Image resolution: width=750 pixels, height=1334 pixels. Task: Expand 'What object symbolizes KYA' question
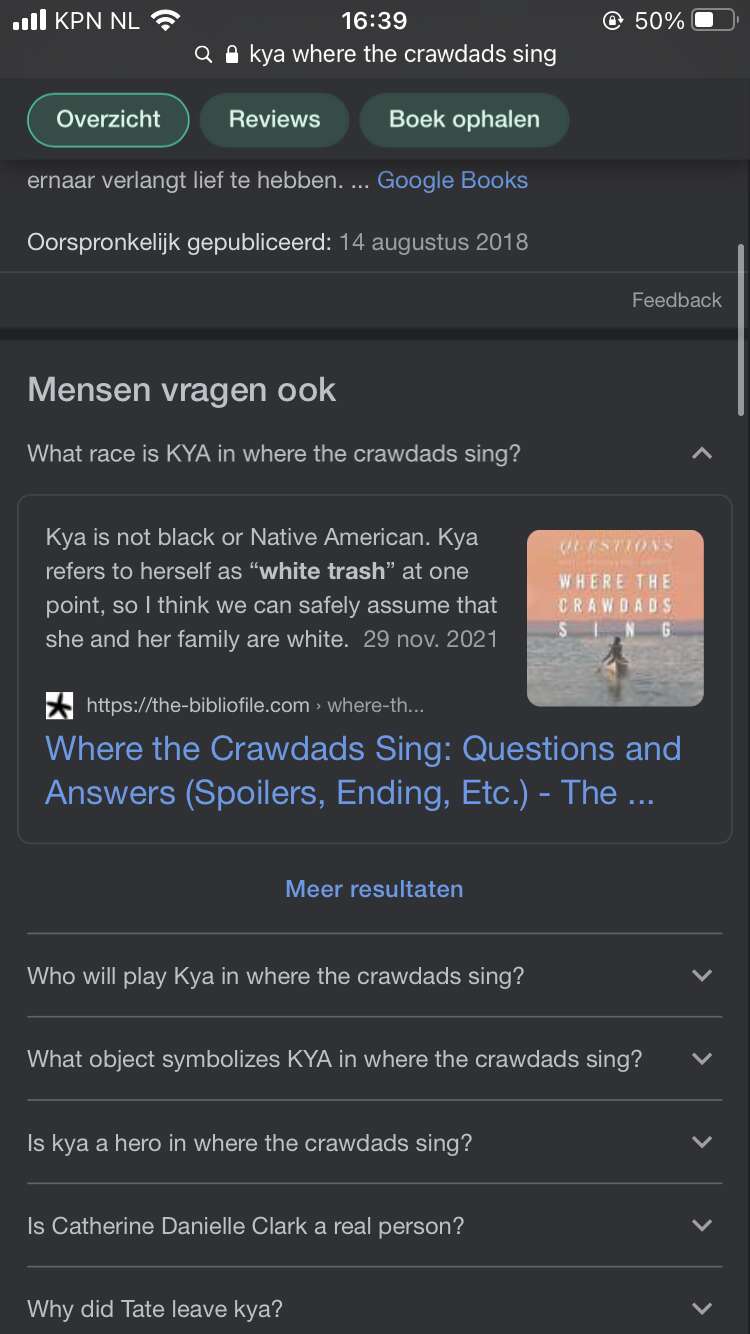coord(374,1059)
